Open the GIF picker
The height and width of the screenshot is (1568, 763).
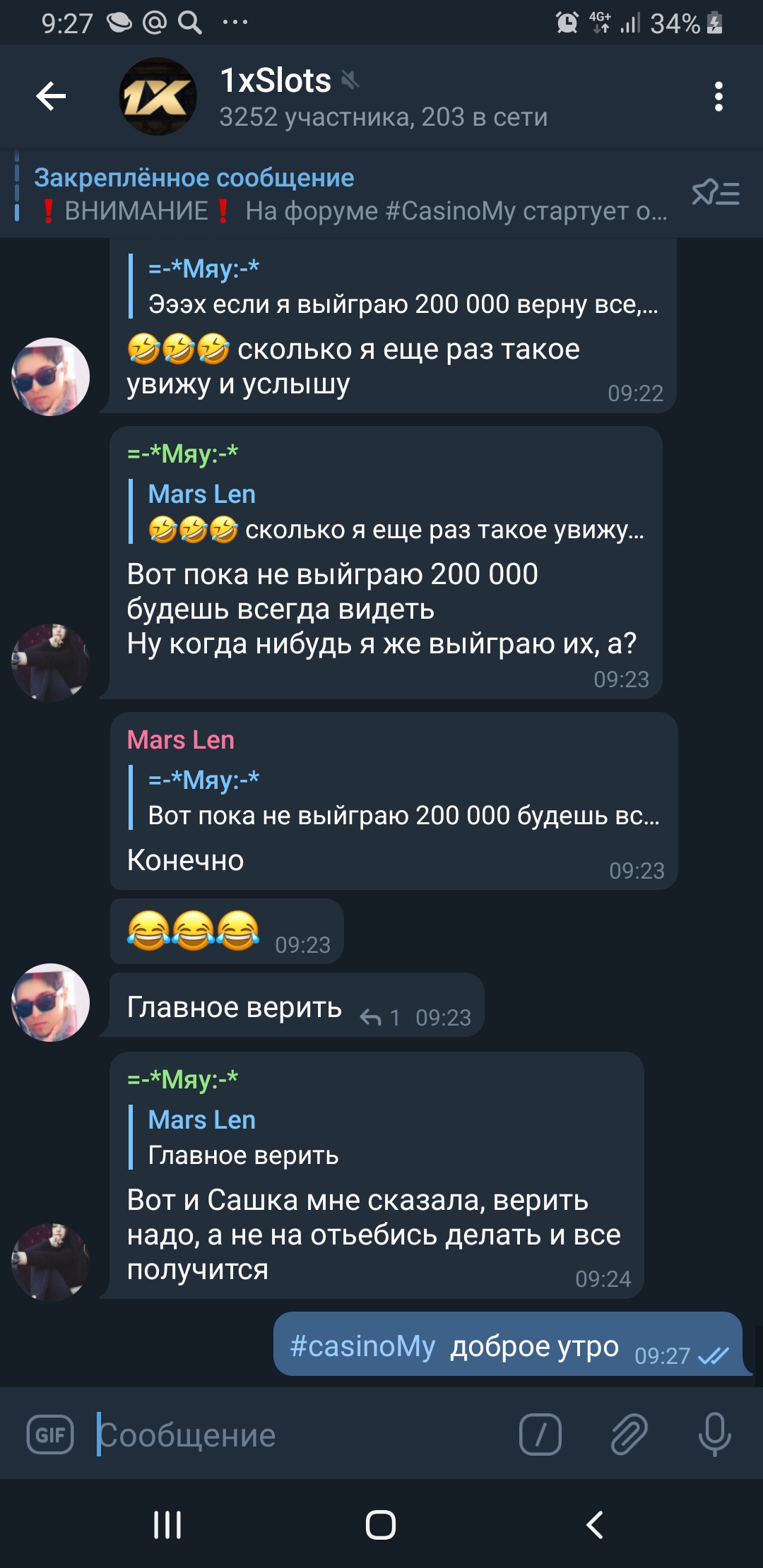pyautogui.click(x=50, y=1435)
